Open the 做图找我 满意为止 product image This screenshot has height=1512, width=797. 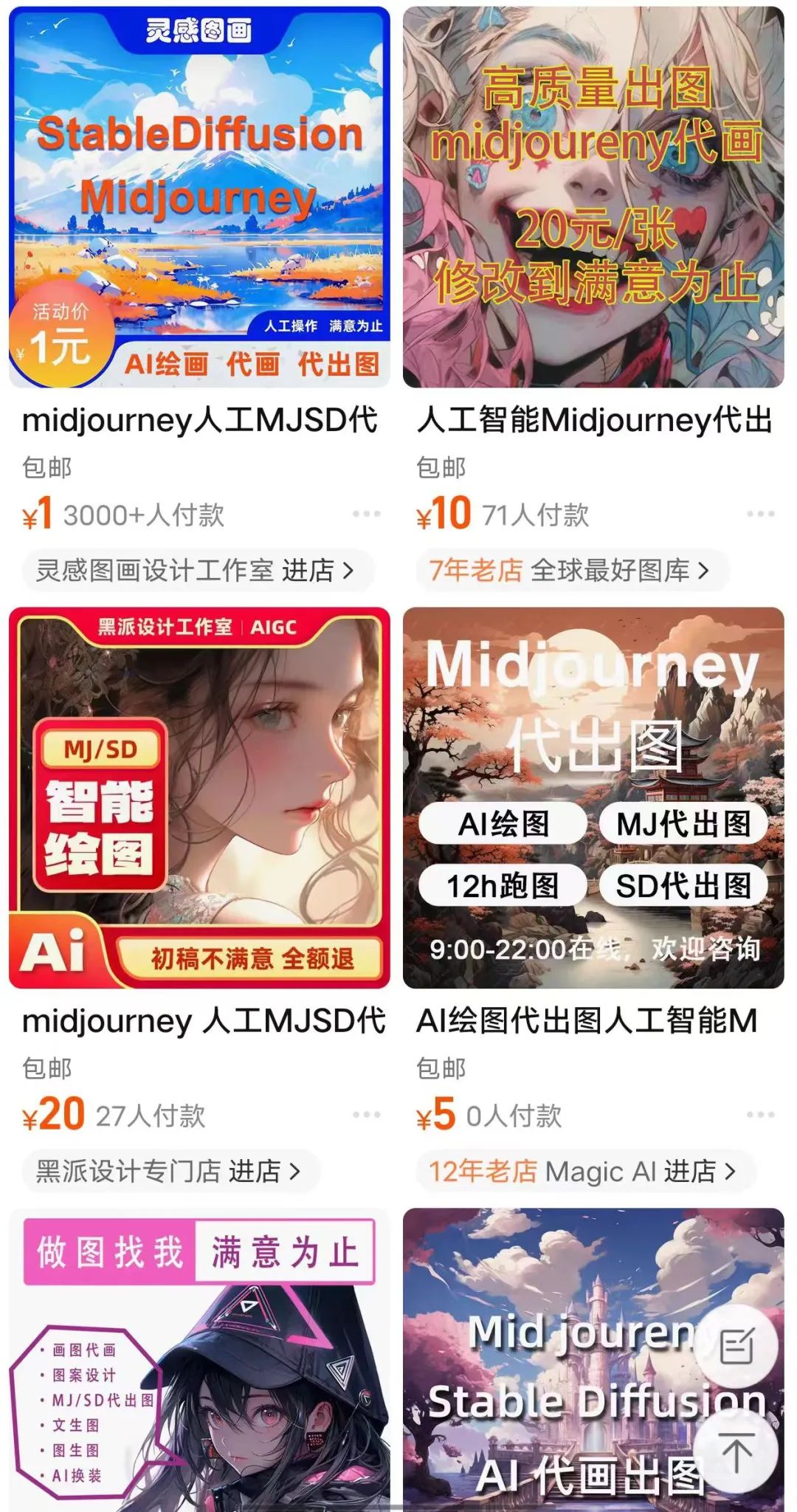[199, 1358]
